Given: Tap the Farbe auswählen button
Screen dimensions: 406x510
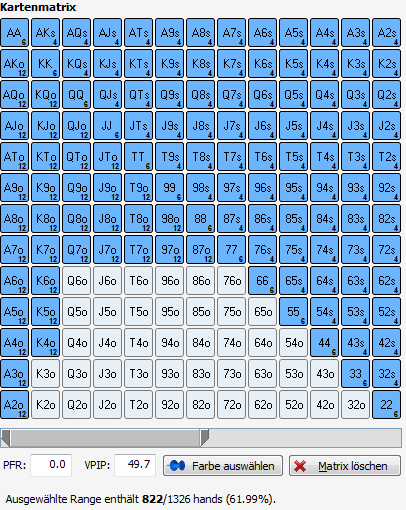Looking at the screenshot, I should [223, 465].
